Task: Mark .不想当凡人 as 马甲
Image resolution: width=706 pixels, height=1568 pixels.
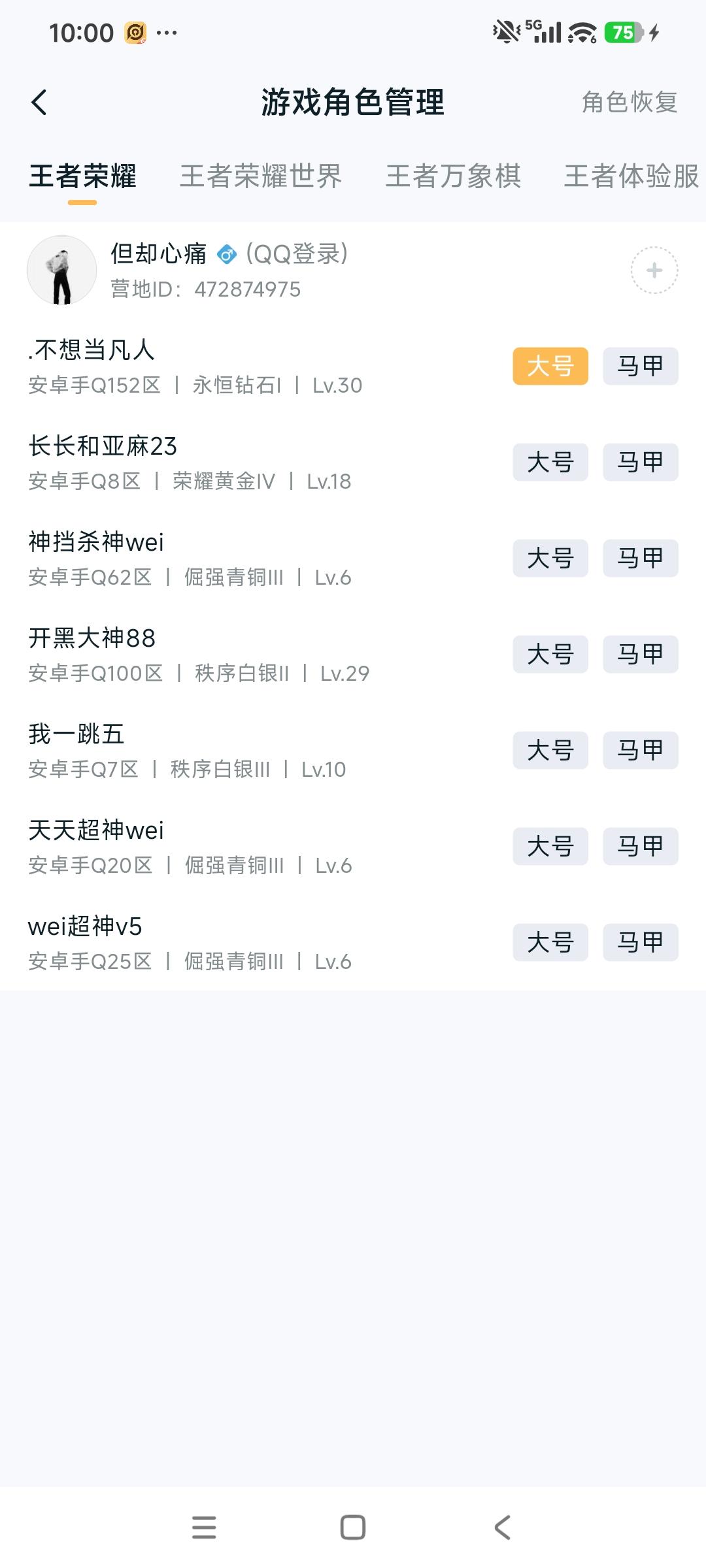Action: point(639,367)
